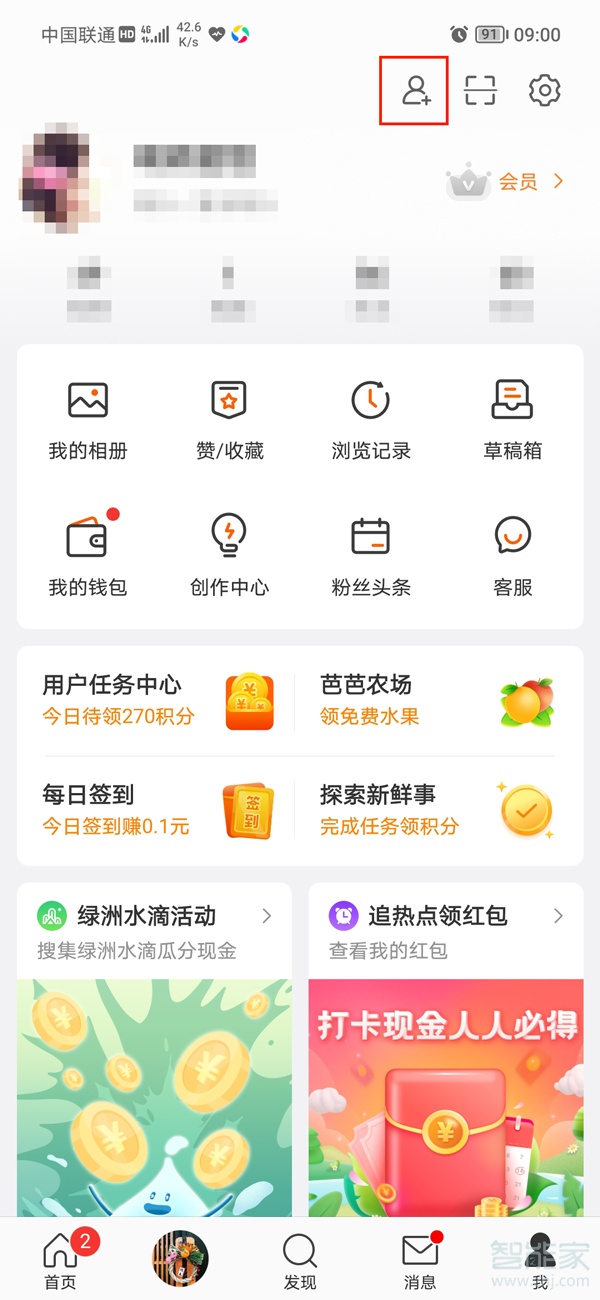Screen dimensions: 600x1300
Task: Go to 赞/收藏 likes and favorites
Action: click(229, 419)
